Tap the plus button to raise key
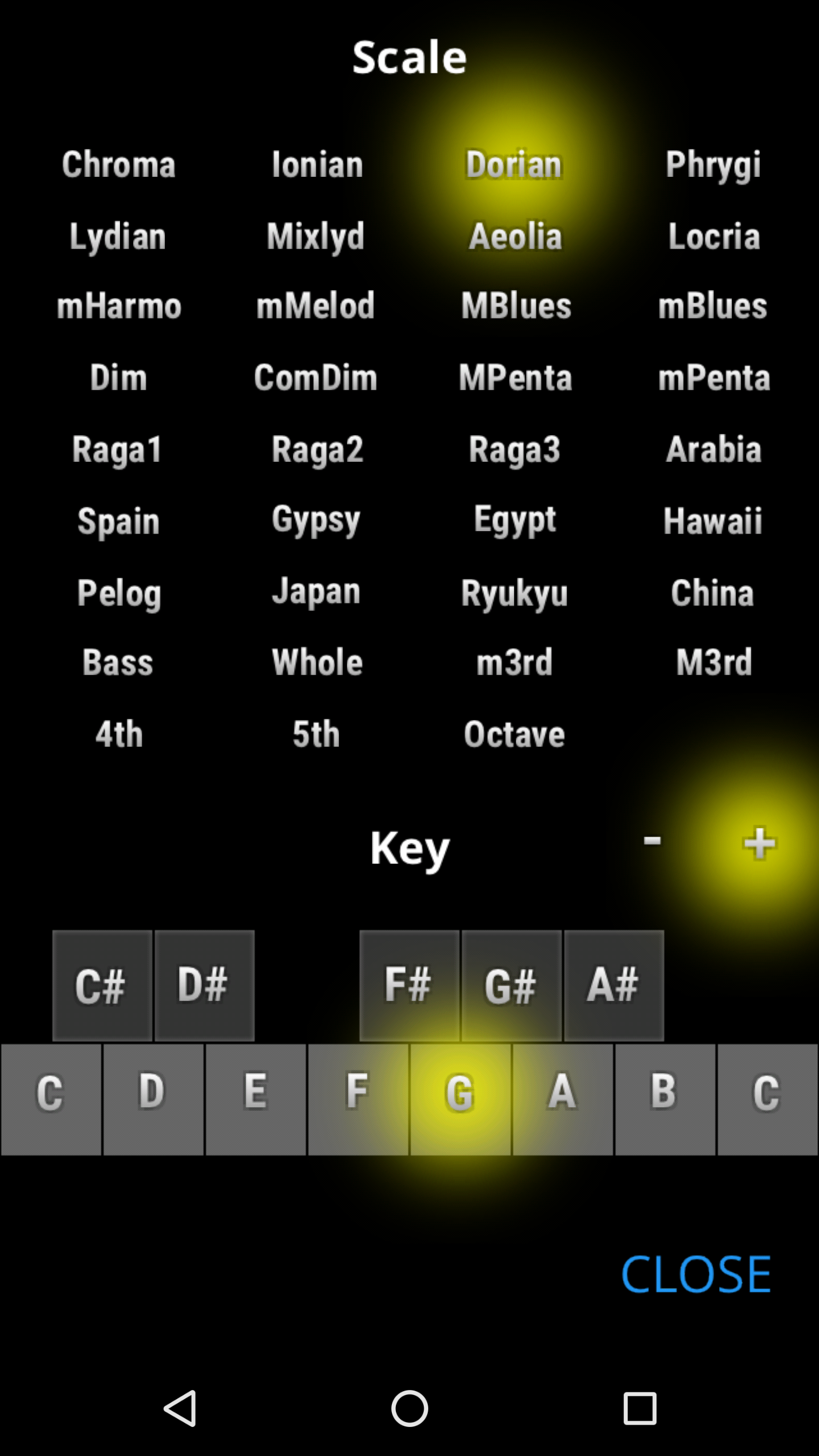Image resolution: width=819 pixels, height=1456 pixels. pyautogui.click(x=759, y=843)
